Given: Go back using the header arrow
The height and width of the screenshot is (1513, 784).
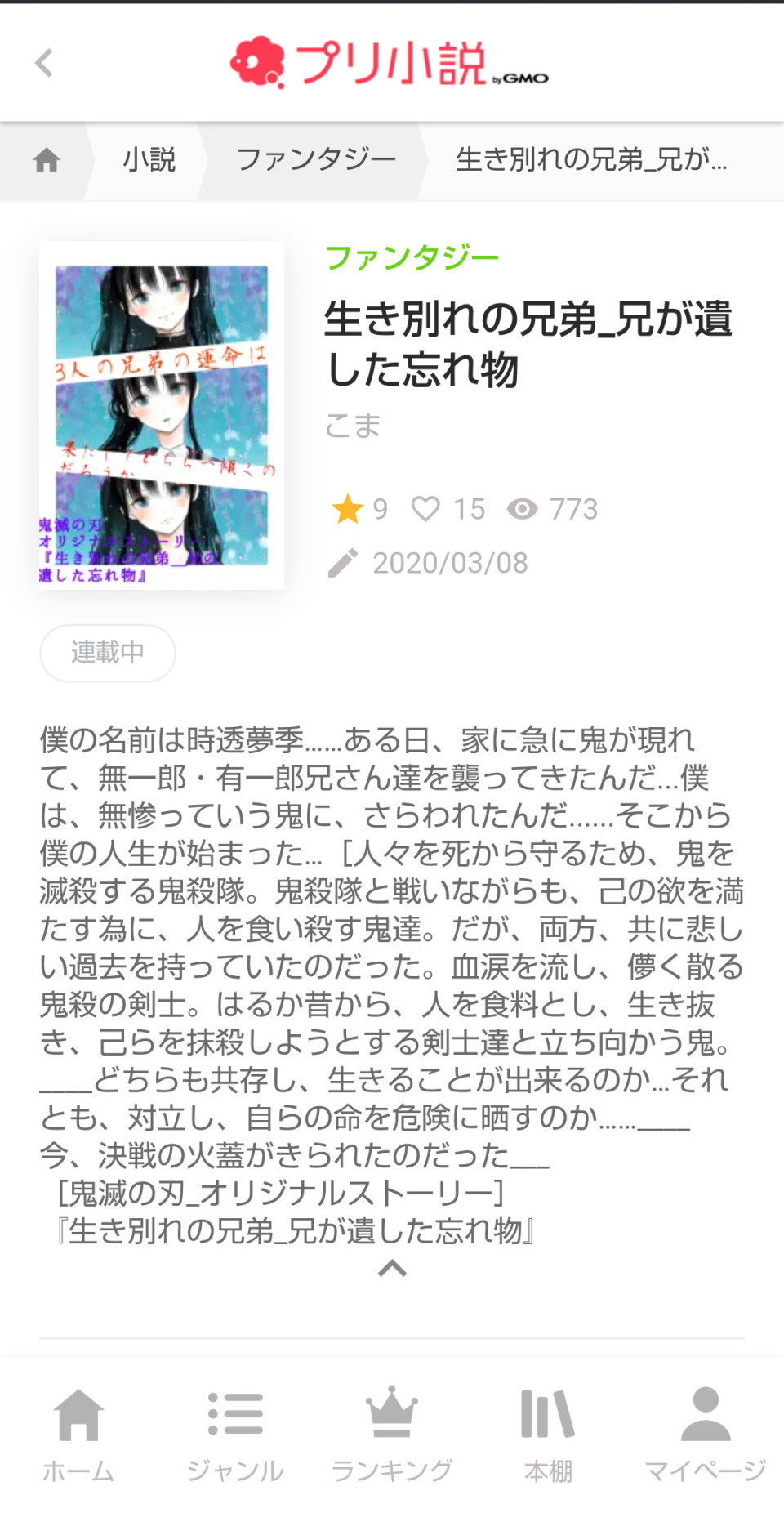Looking at the screenshot, I should point(44,63).
